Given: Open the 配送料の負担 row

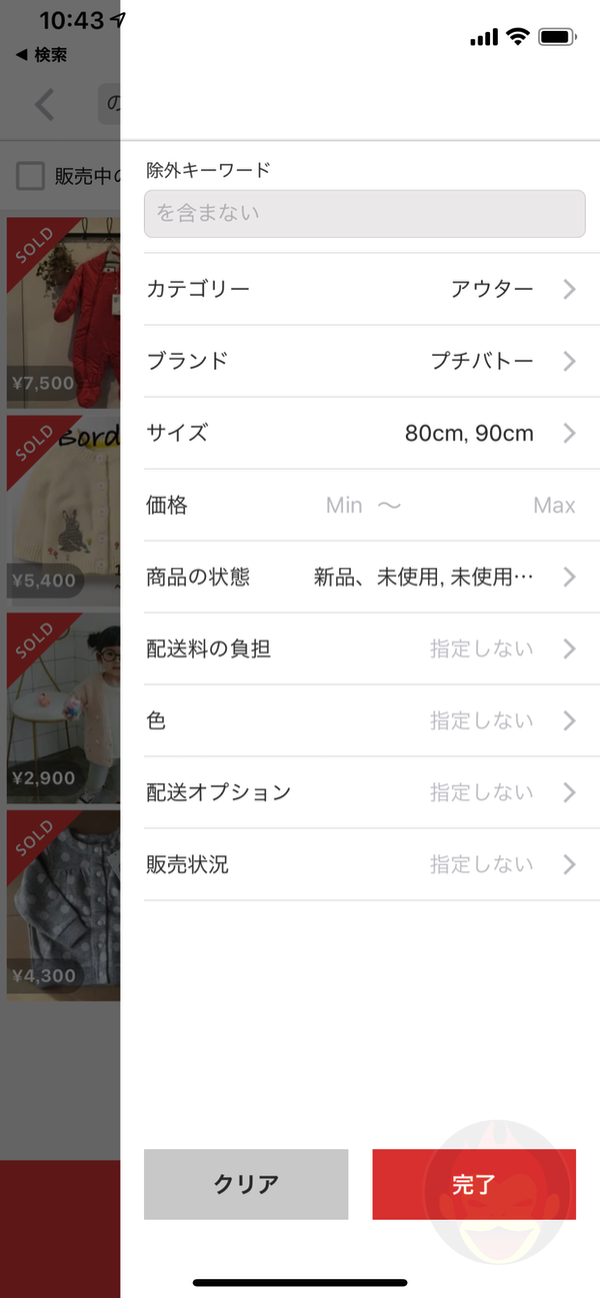Looking at the screenshot, I should click(x=360, y=649).
